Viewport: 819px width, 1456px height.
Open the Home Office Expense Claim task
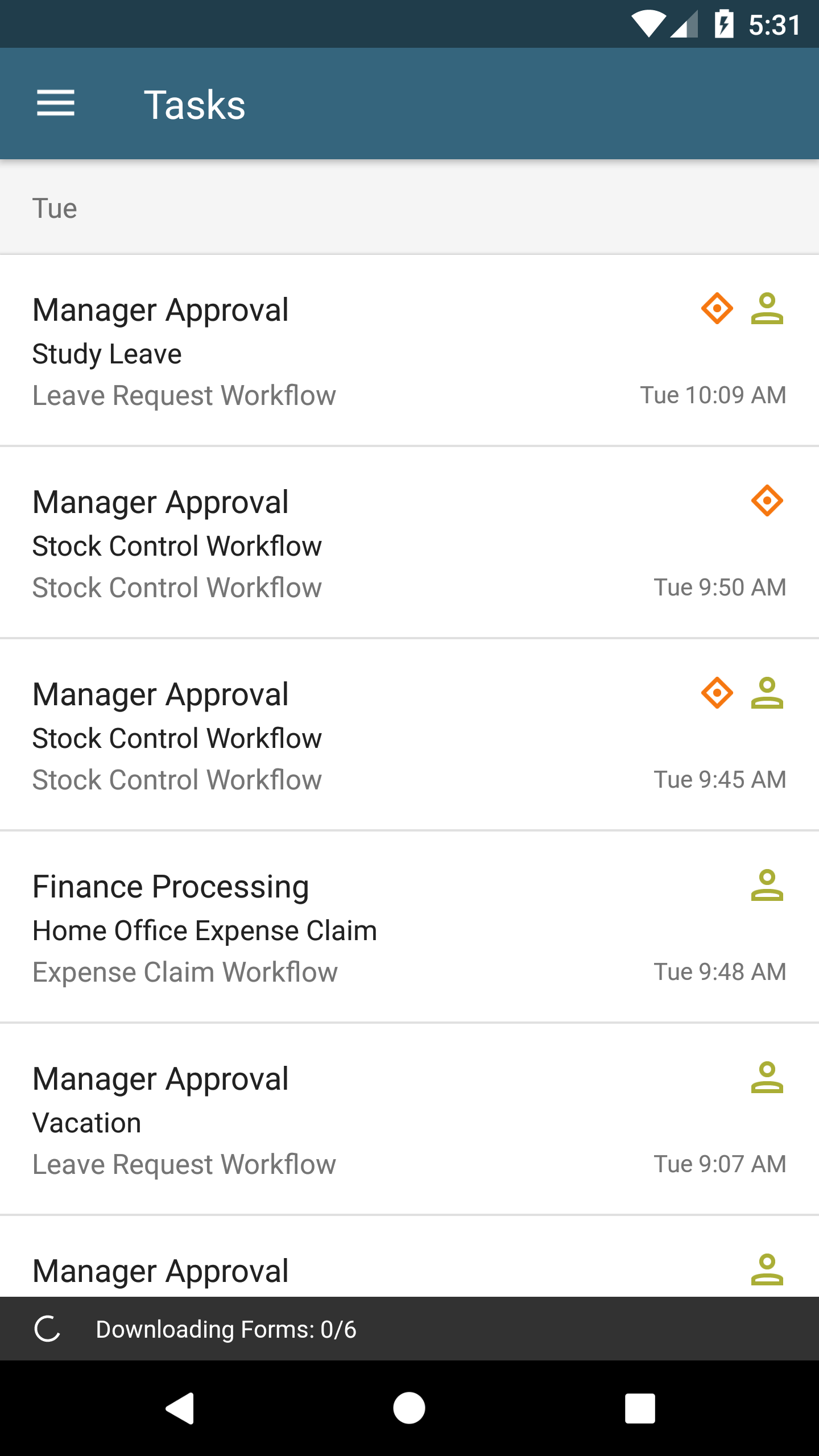point(409,927)
